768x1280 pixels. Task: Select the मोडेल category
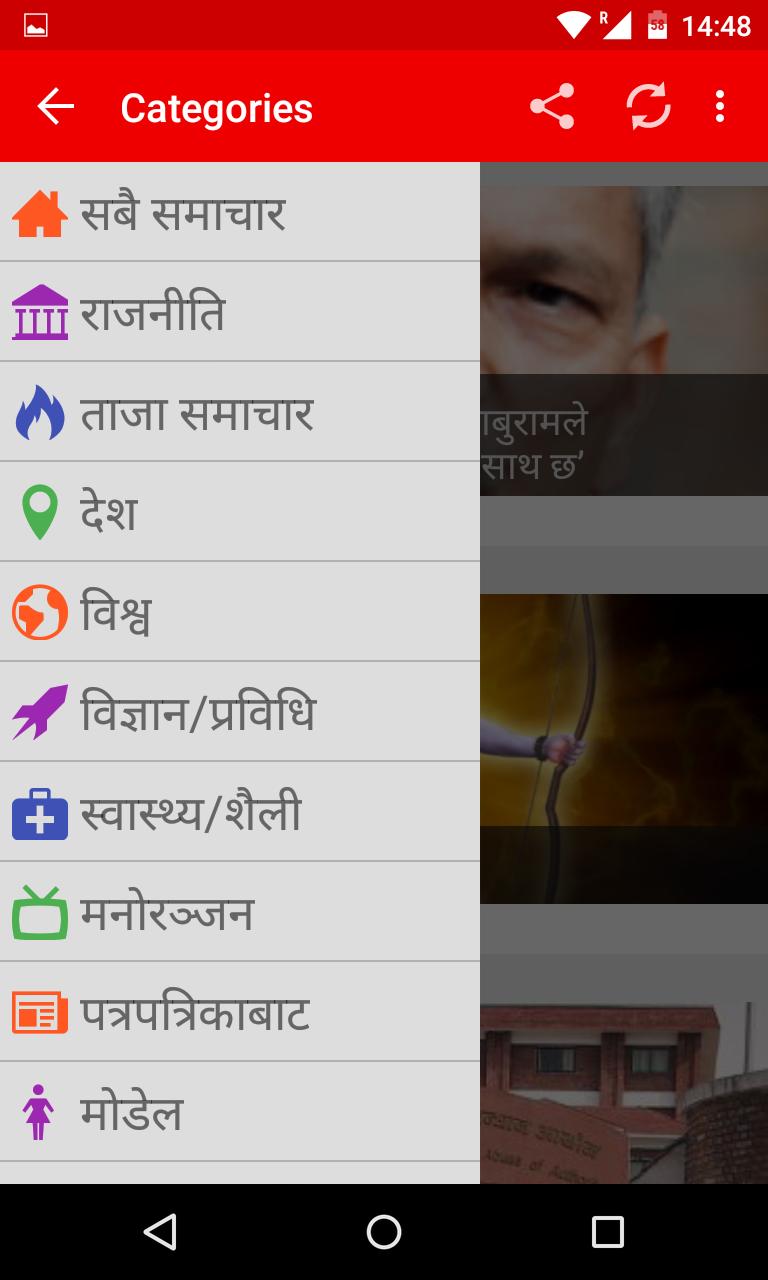240,1112
